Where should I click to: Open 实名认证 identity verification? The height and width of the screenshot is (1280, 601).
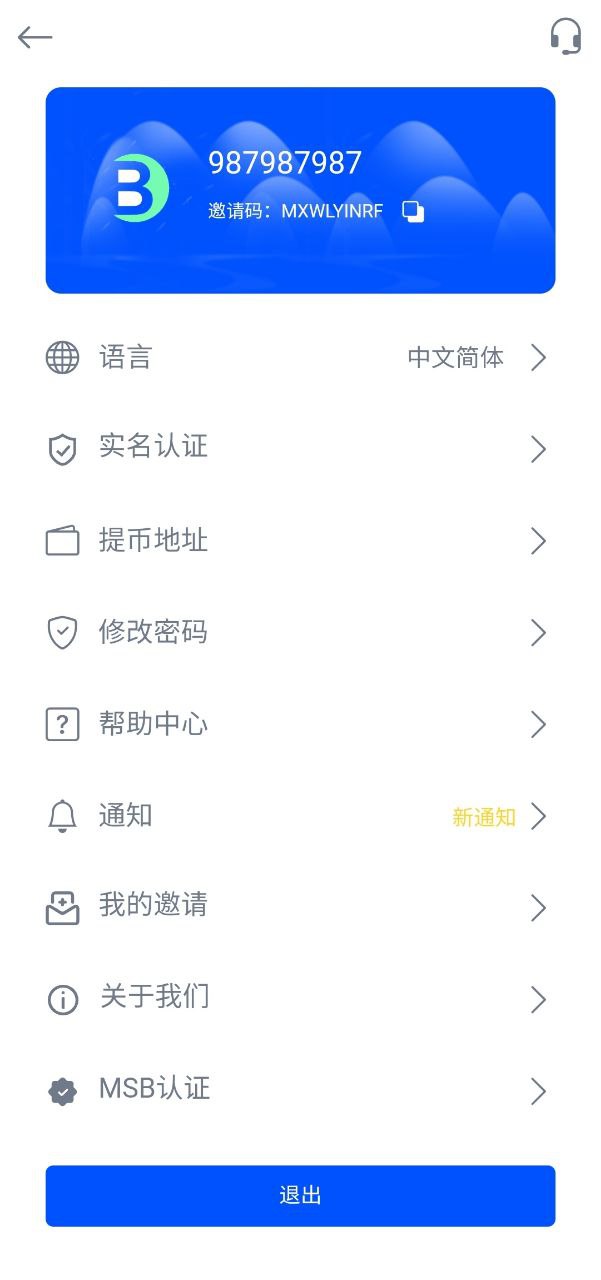pos(300,449)
